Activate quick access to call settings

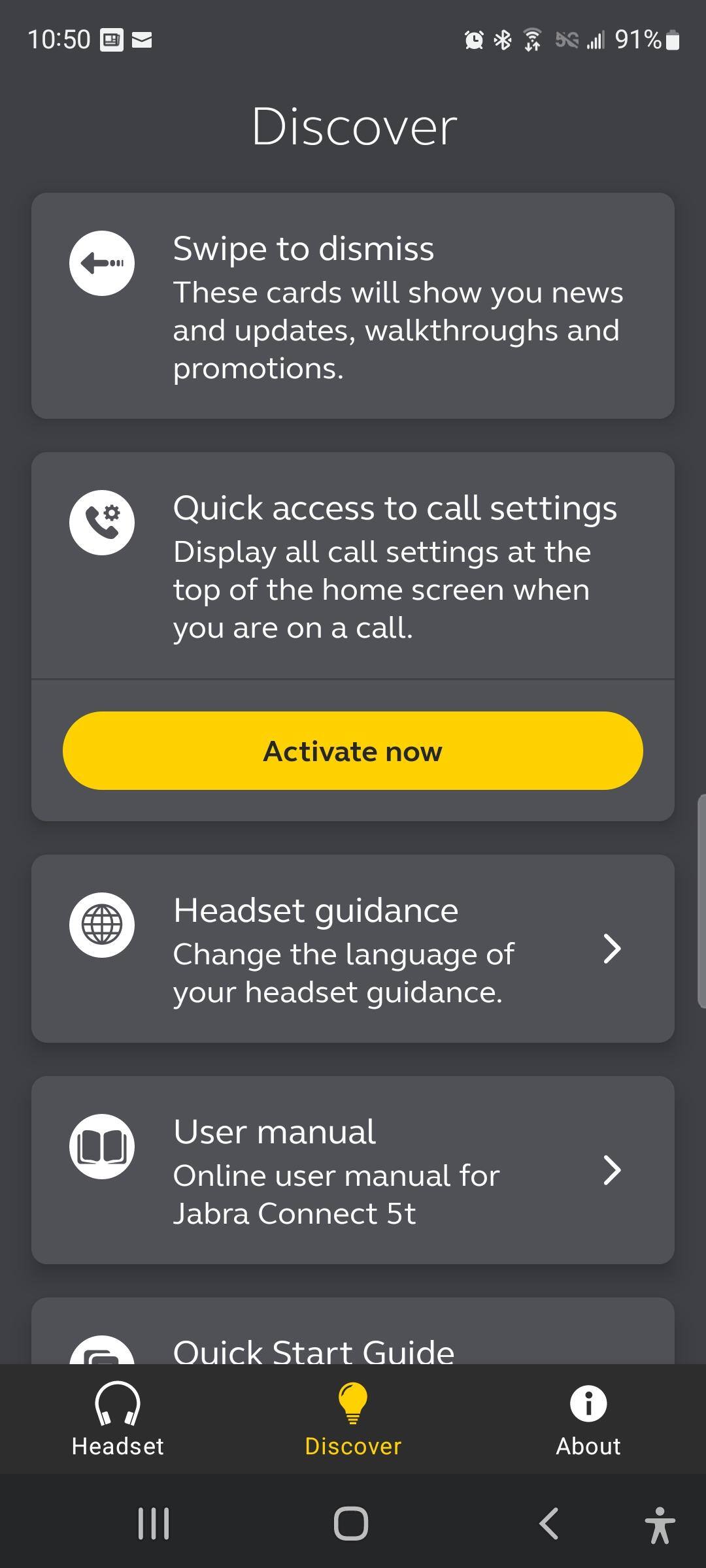[x=352, y=751]
